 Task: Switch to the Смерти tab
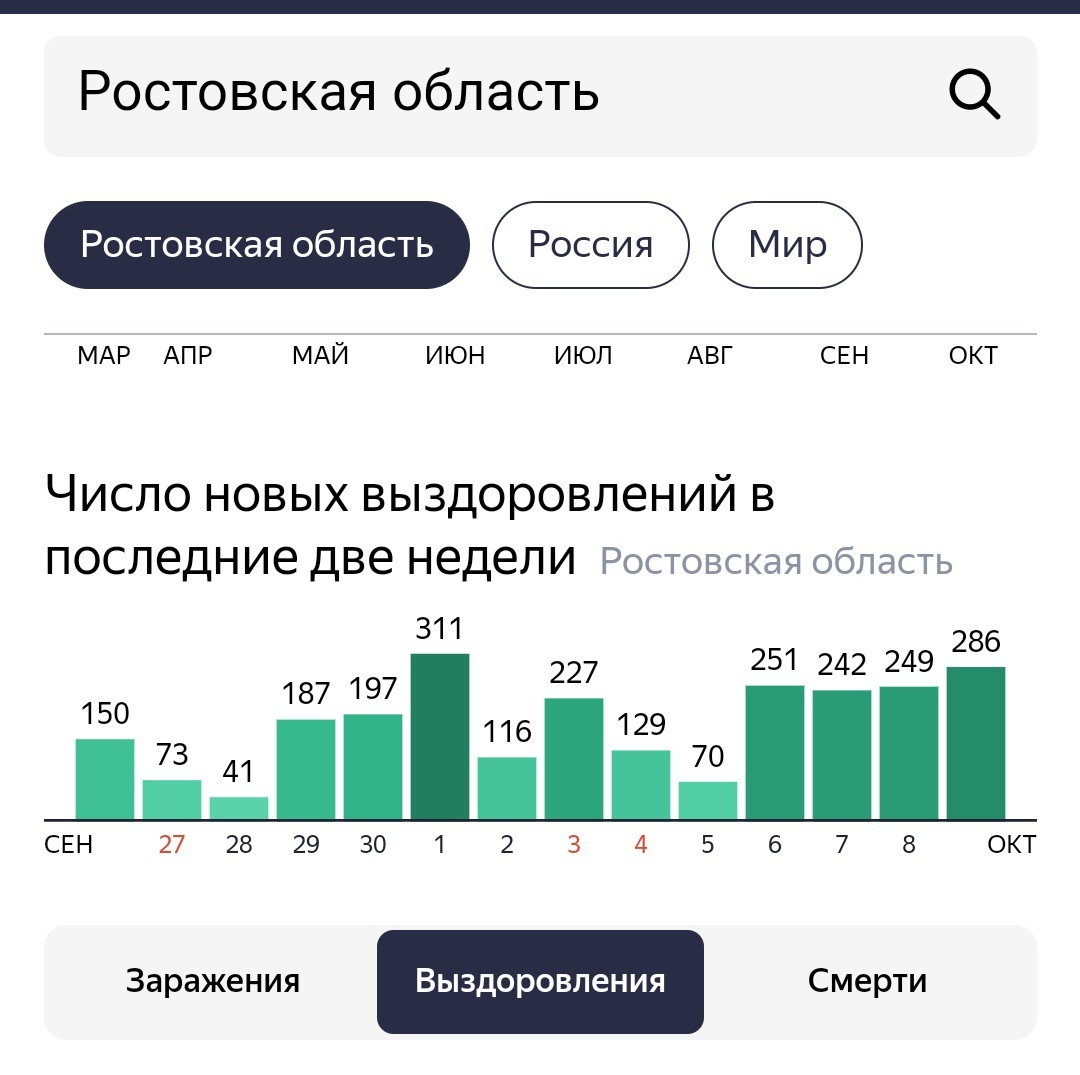pos(867,981)
